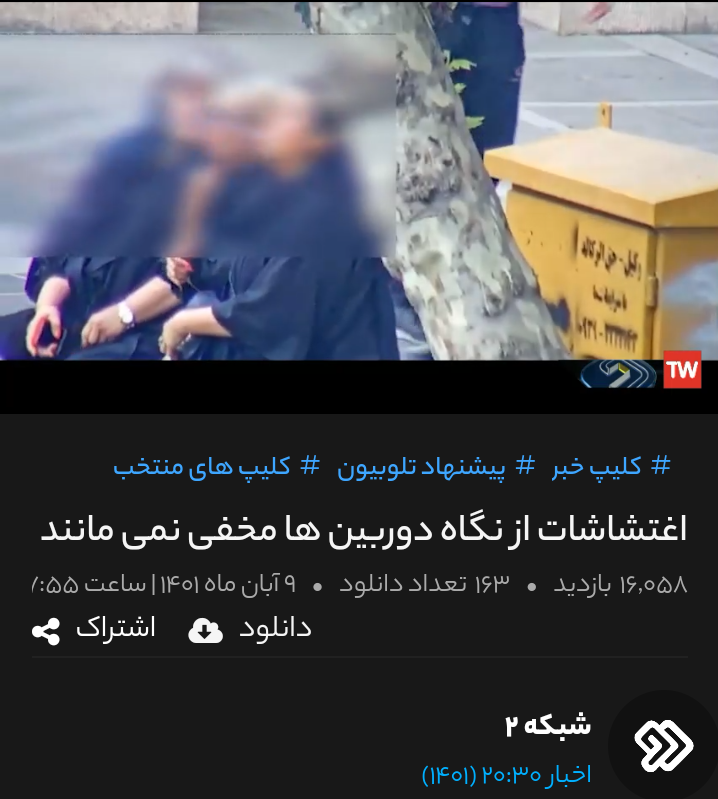Open the پیشنهاد تلوبیون hashtag
Image resolution: width=718 pixels, height=799 pixels.
click(436, 467)
